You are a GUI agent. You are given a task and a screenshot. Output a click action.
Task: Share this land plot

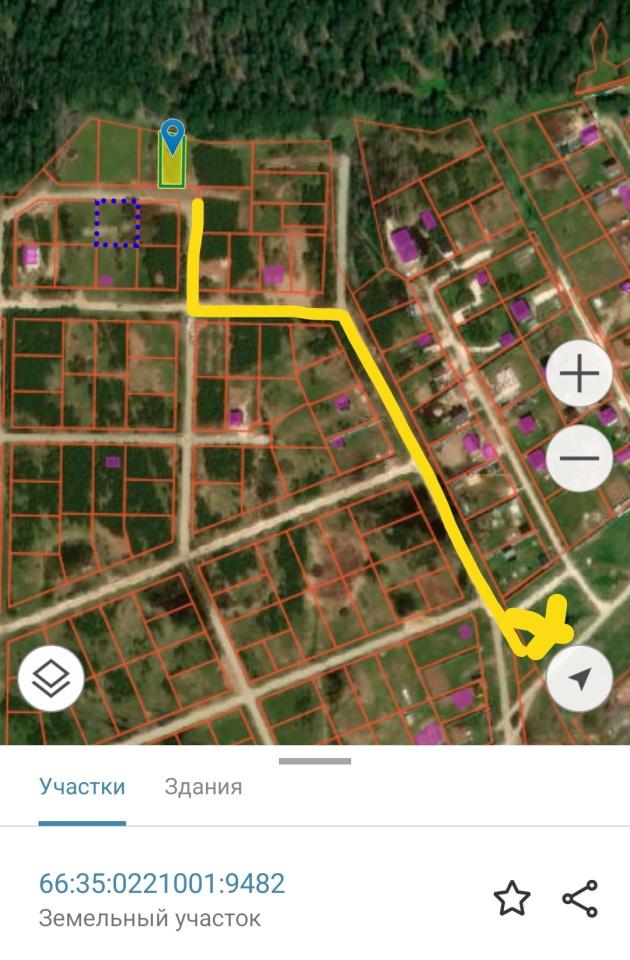point(580,898)
